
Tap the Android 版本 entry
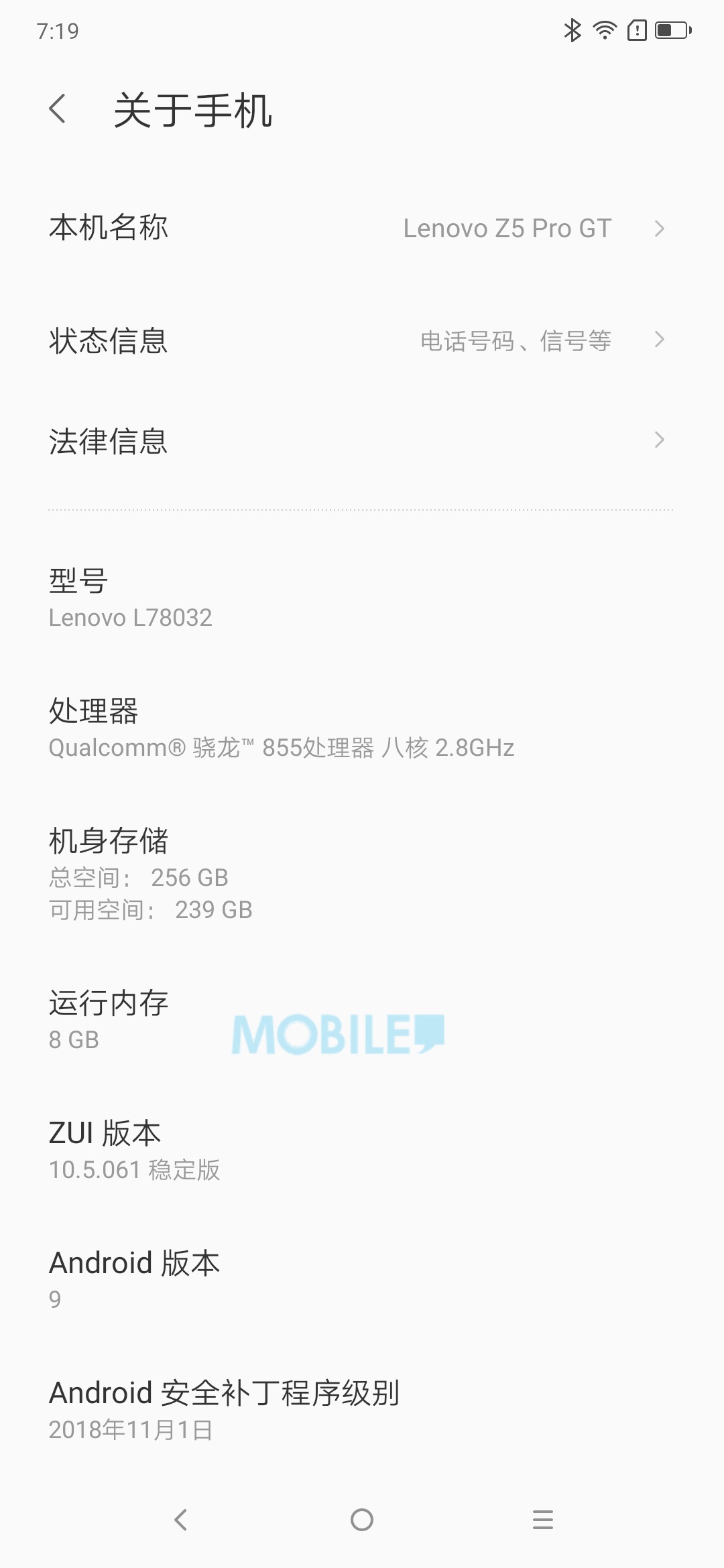coord(362,1280)
